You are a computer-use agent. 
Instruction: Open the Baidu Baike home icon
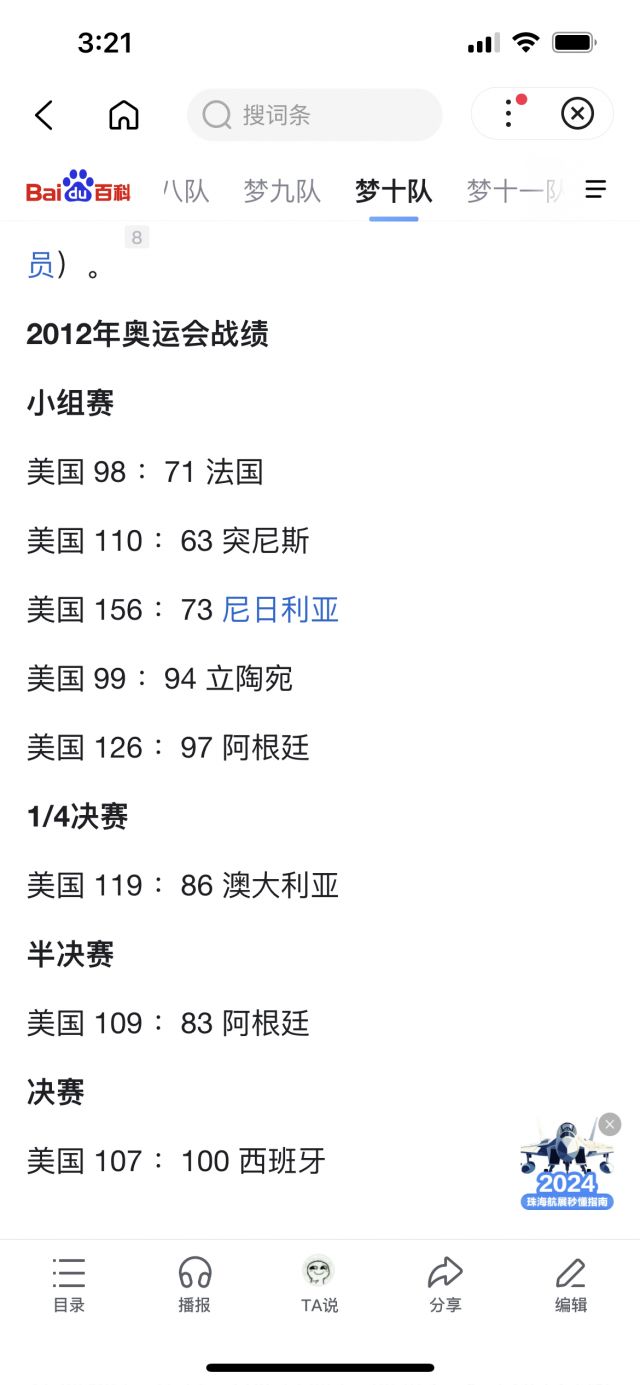124,115
